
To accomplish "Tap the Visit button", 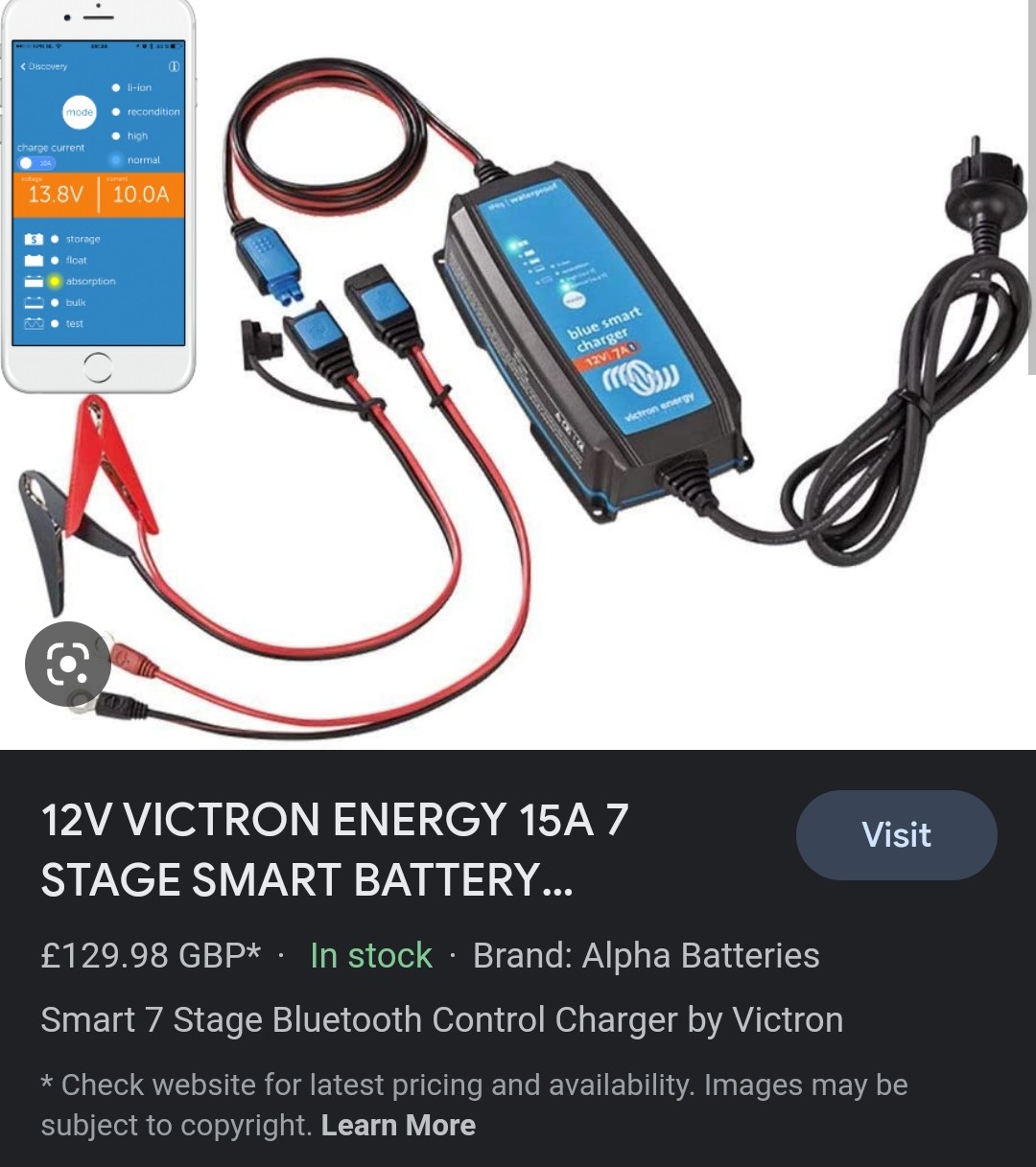I will pos(896,834).
